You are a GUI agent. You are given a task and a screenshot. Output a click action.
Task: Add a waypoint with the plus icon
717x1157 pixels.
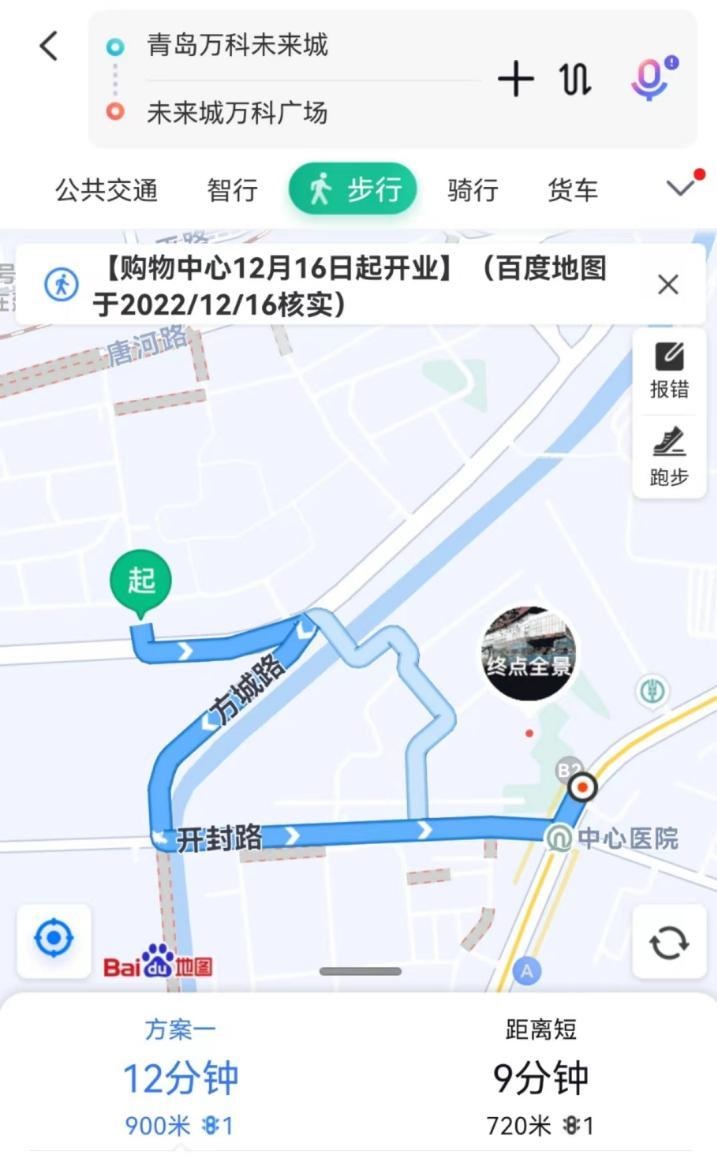pyautogui.click(x=516, y=79)
